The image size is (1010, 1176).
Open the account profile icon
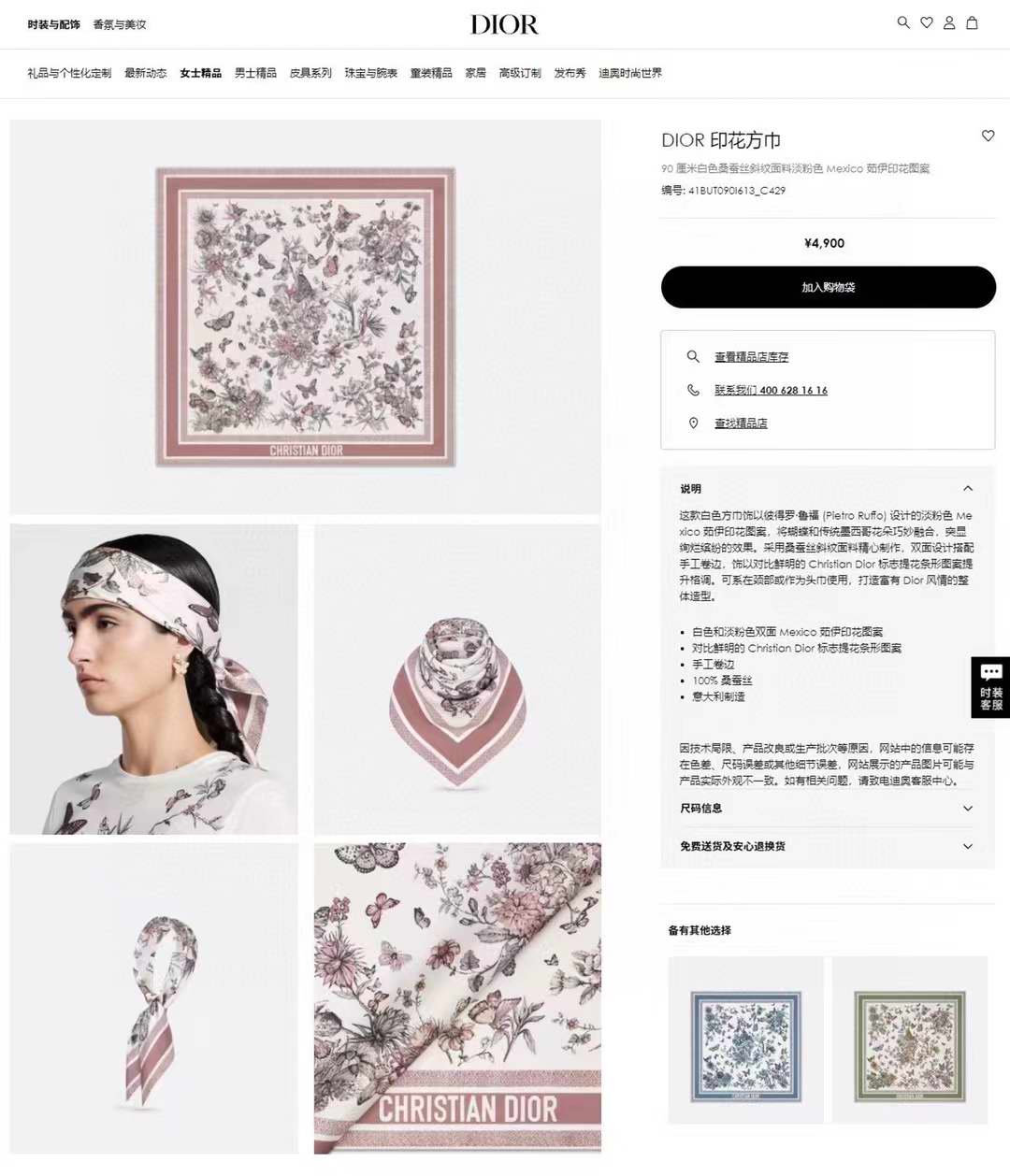tap(949, 22)
